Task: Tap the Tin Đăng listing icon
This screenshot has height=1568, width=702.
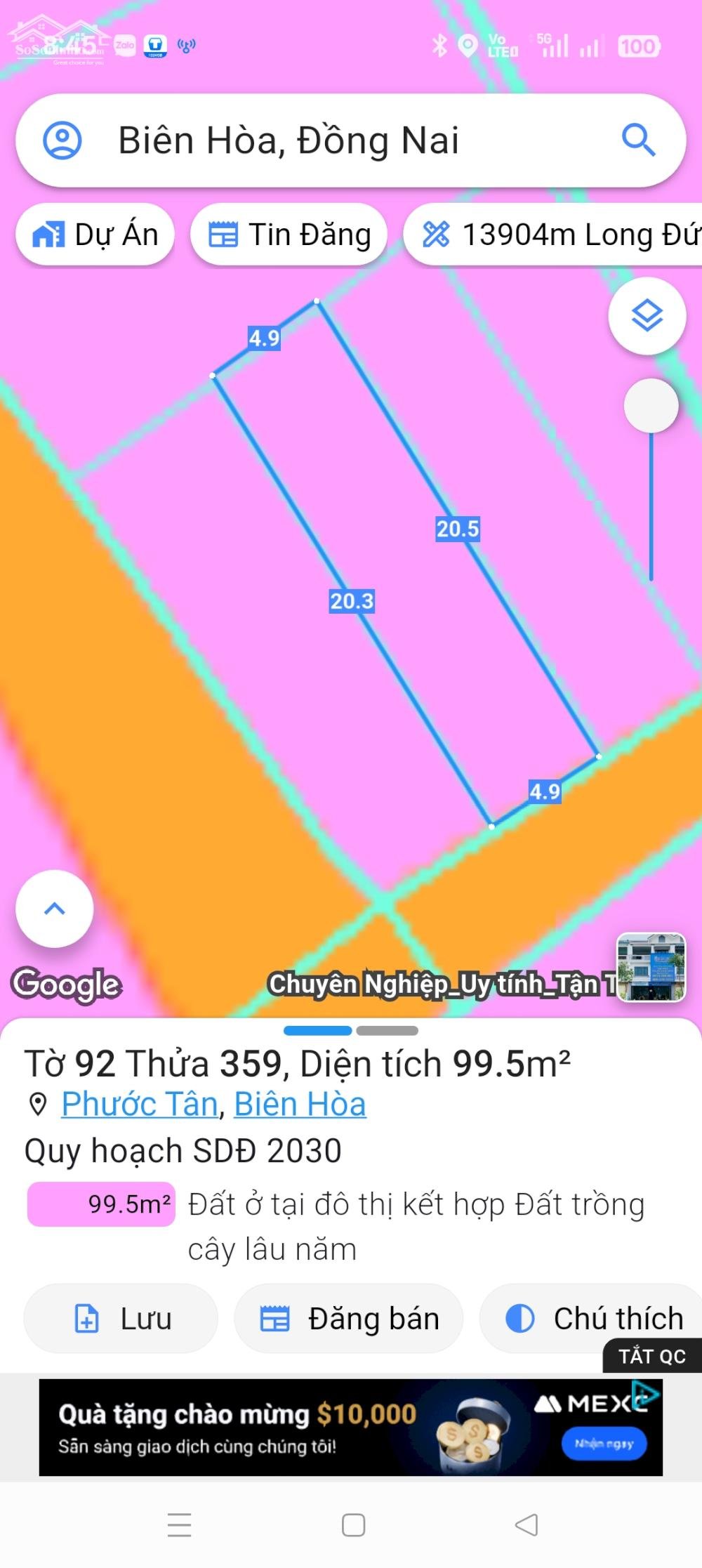Action: [x=225, y=235]
